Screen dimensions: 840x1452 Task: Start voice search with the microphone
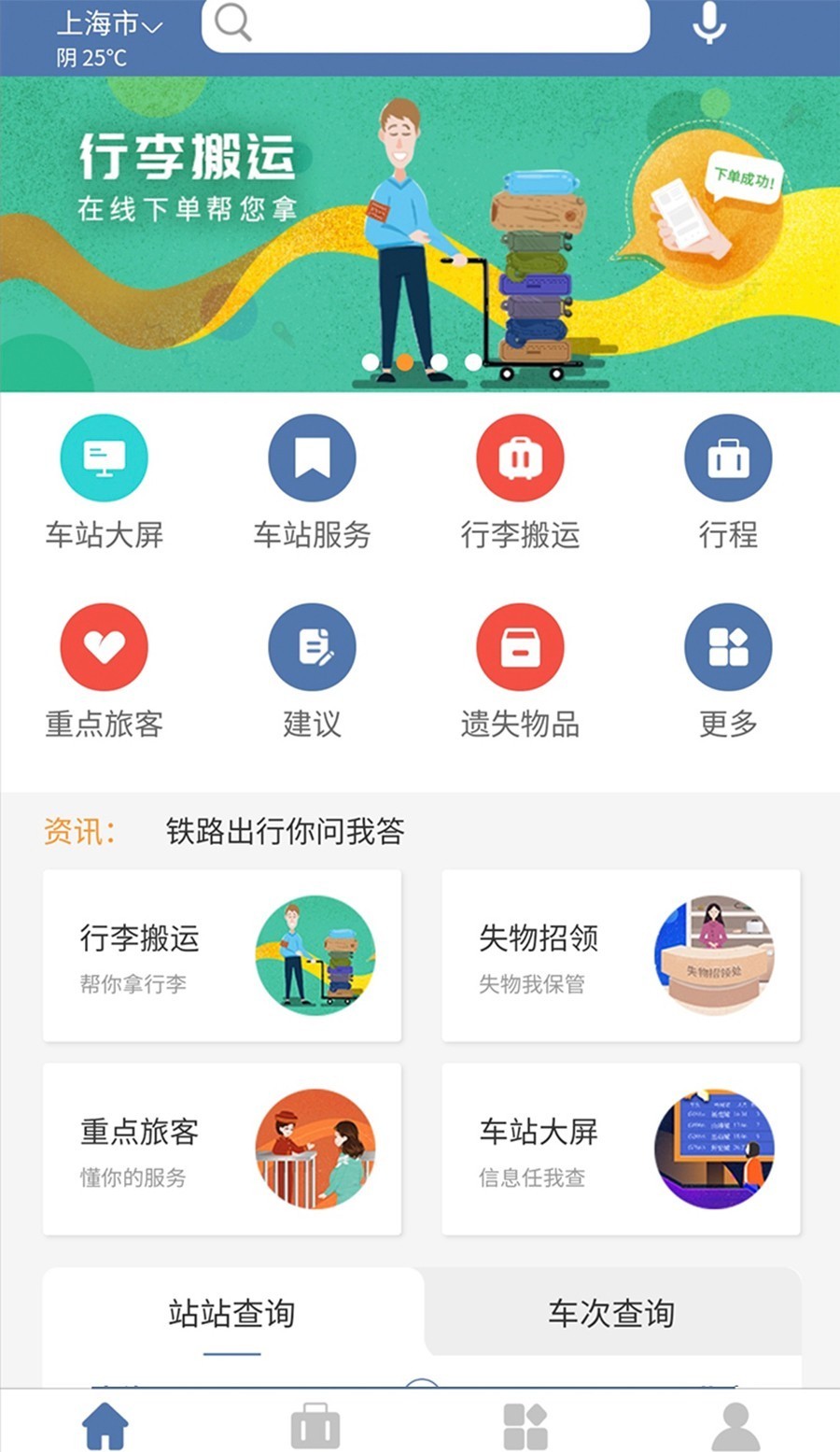tap(709, 23)
